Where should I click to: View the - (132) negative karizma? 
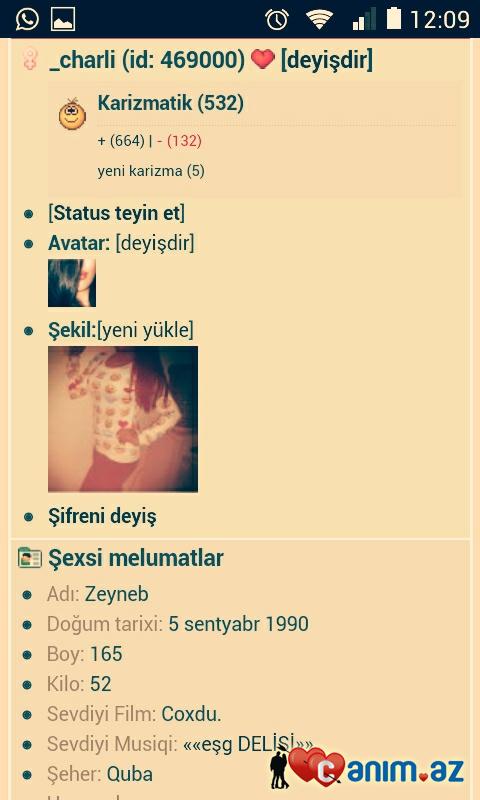pos(179,141)
